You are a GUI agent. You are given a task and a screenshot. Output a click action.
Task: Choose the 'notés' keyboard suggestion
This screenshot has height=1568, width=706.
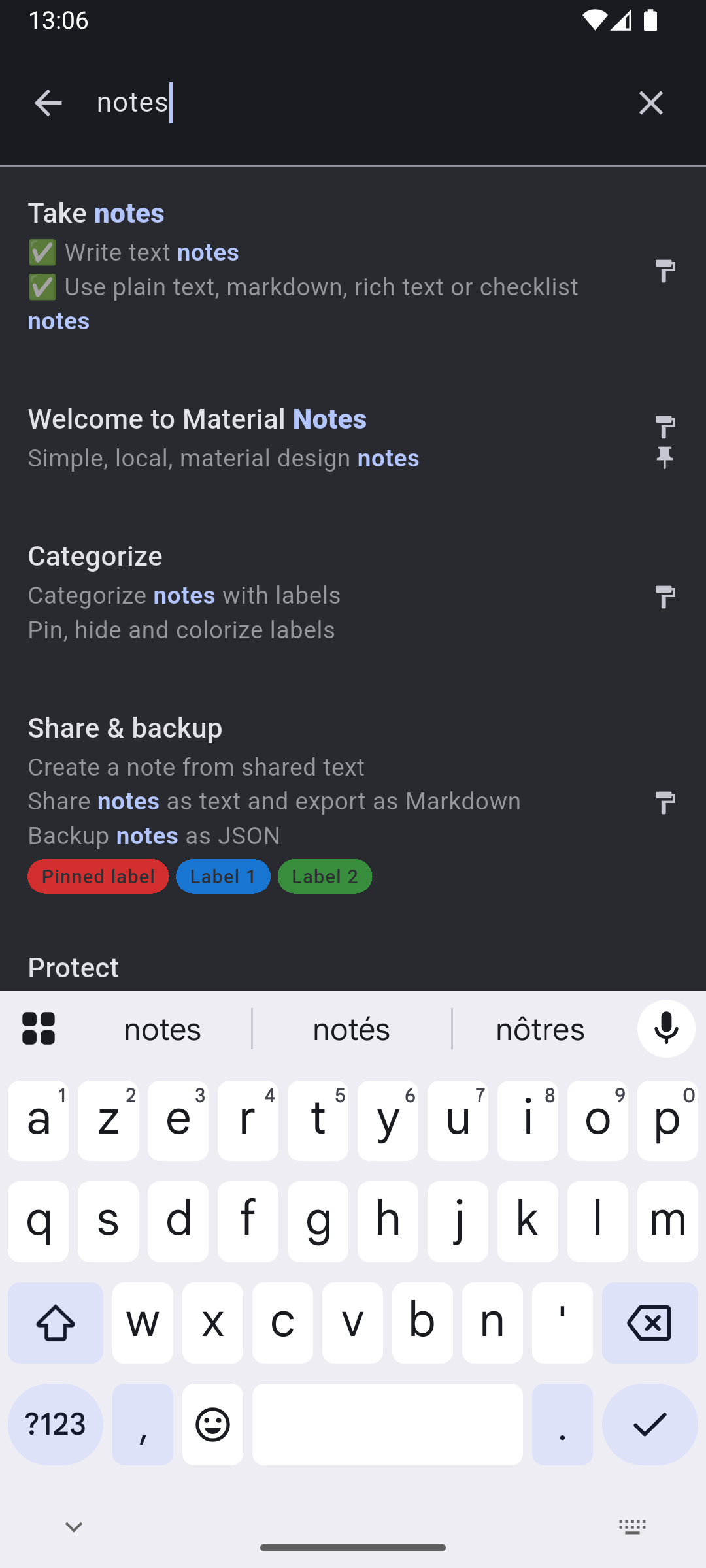352,1030
